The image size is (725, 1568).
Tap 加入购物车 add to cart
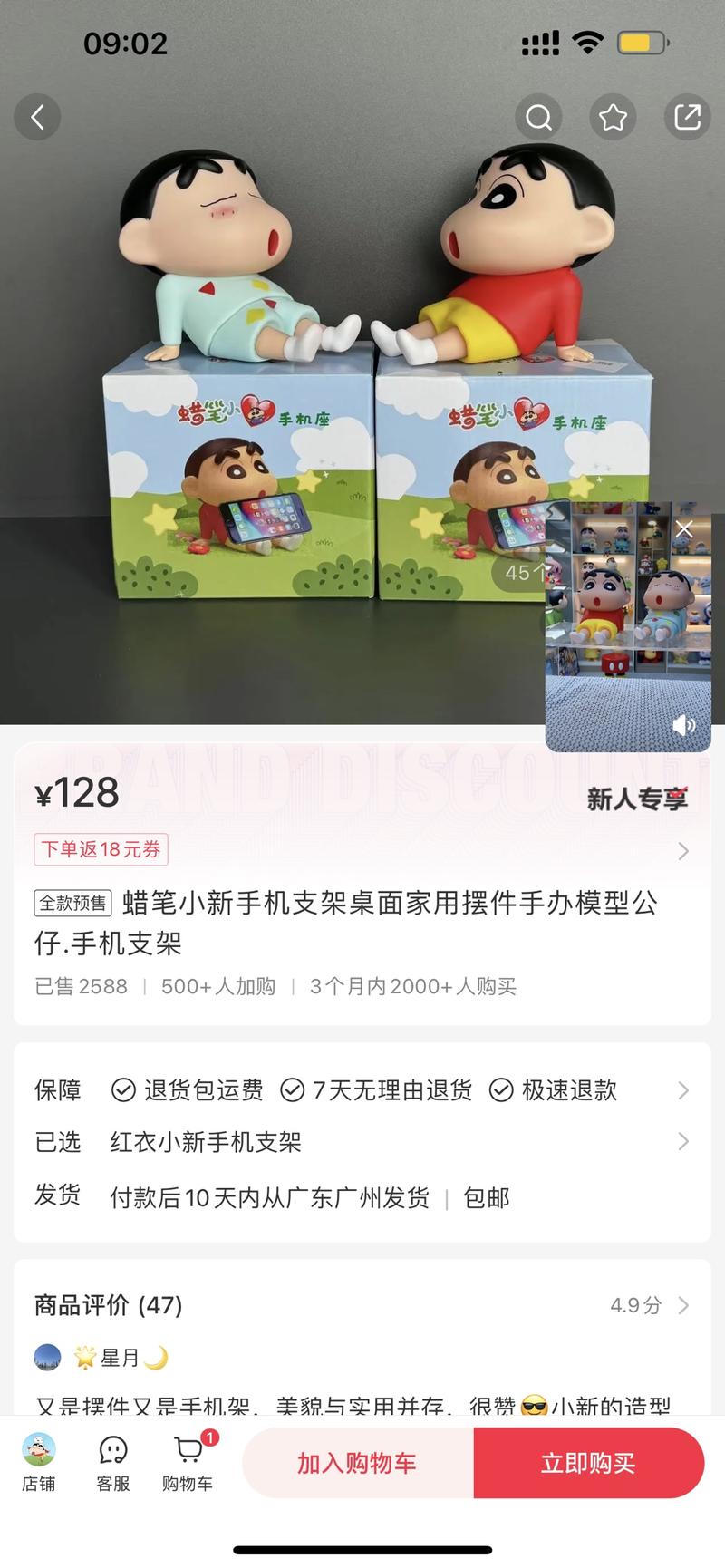(x=355, y=1461)
